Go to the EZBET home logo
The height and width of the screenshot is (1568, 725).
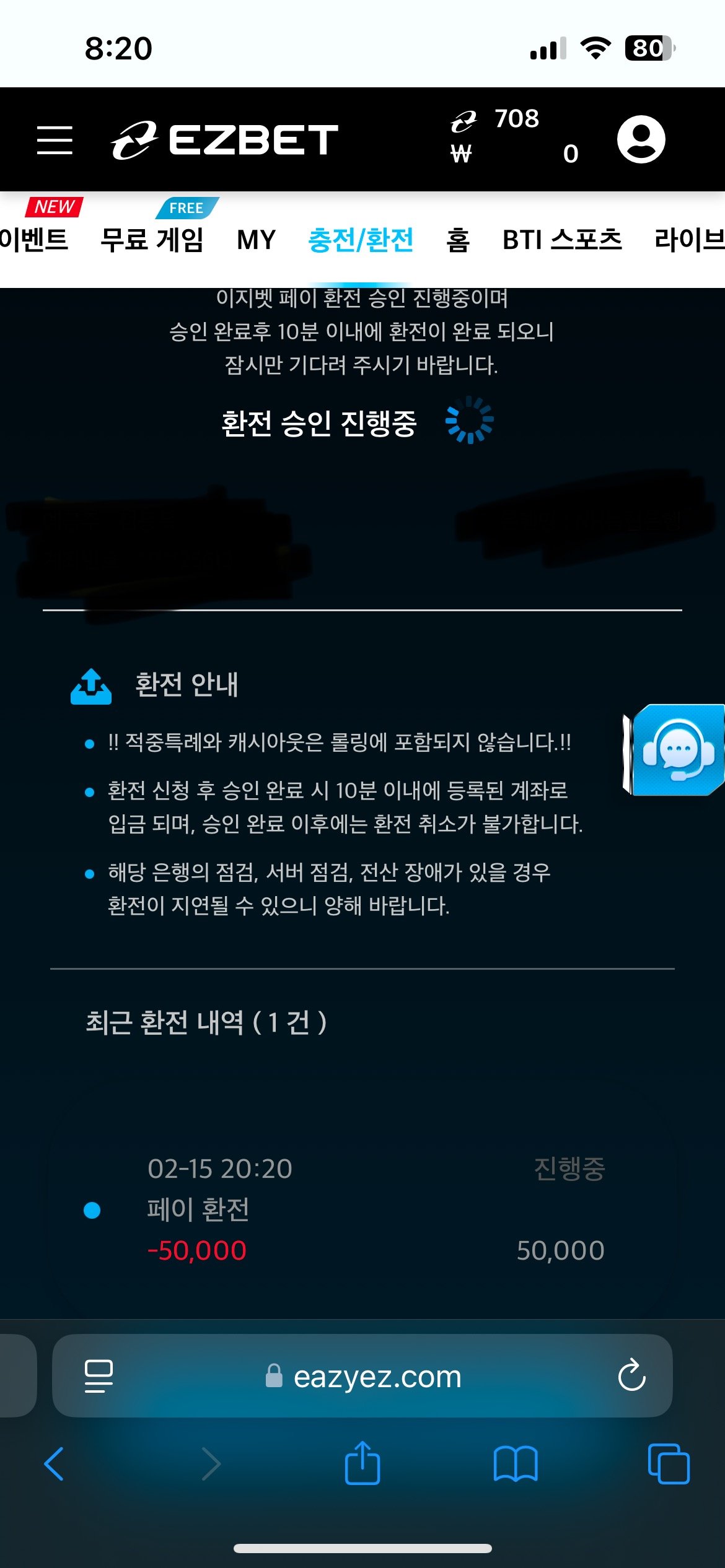[x=225, y=140]
